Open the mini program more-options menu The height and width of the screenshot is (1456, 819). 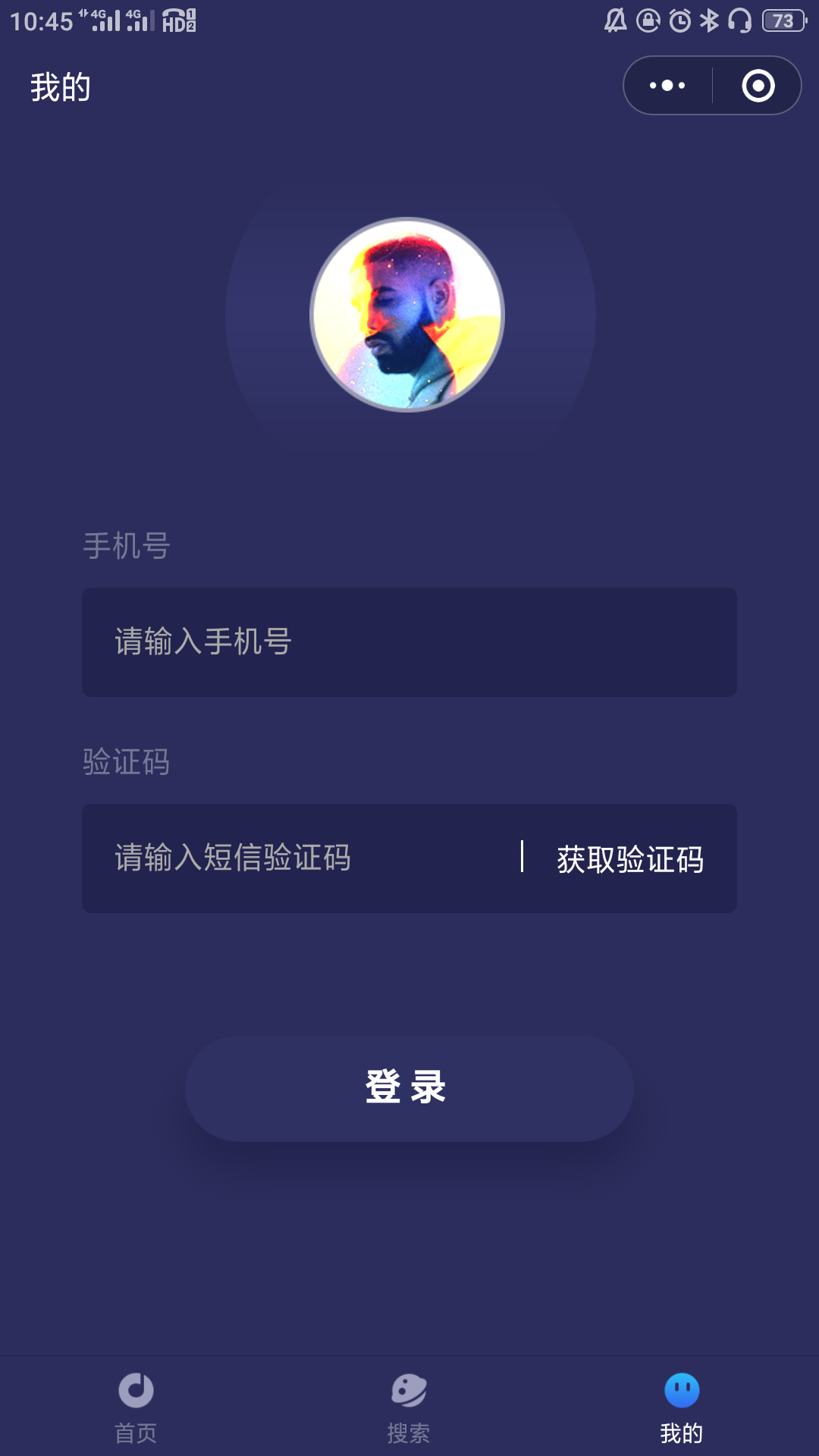(667, 86)
